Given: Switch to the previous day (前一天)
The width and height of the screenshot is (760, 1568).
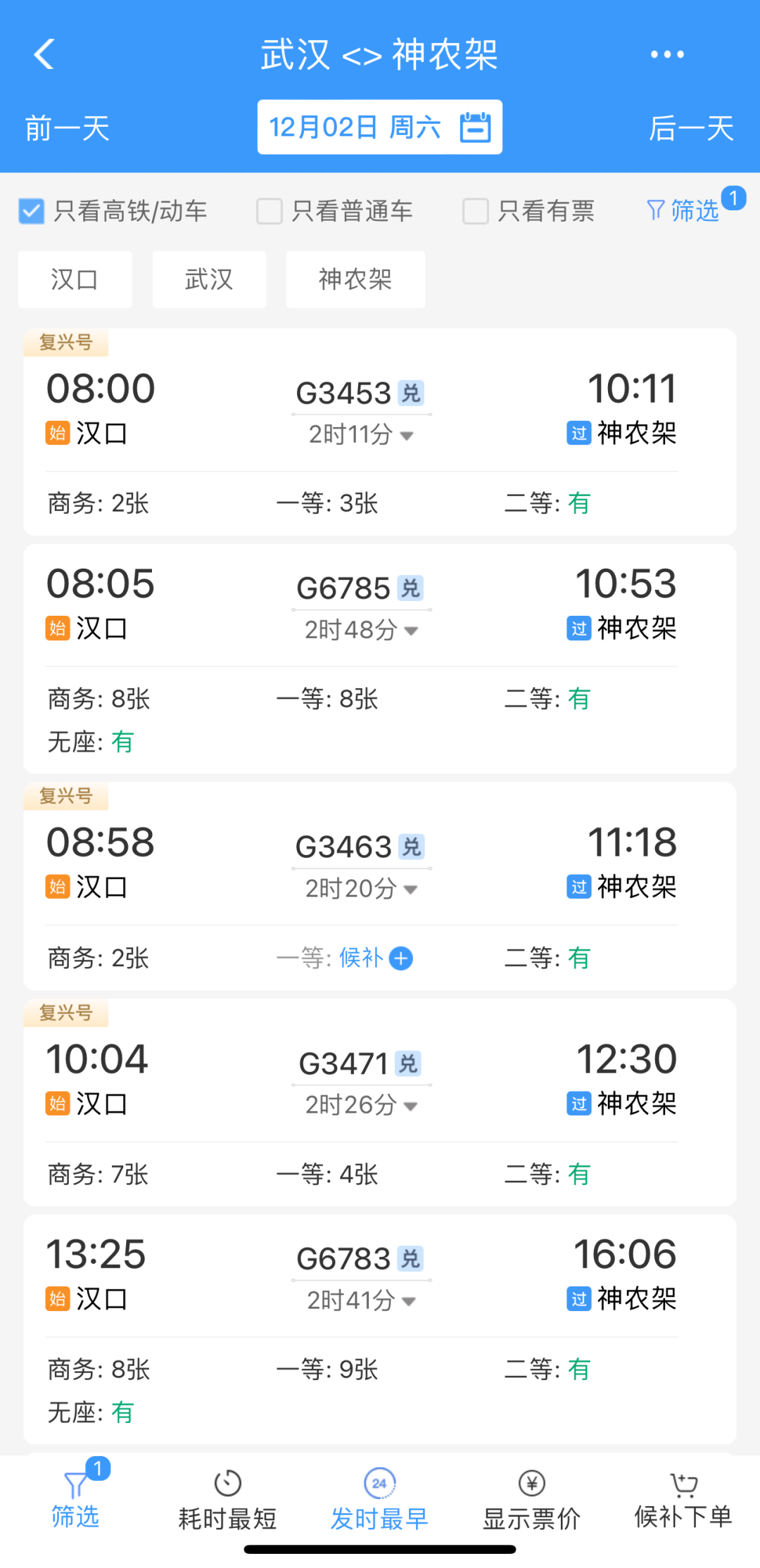Looking at the screenshot, I should click(68, 128).
